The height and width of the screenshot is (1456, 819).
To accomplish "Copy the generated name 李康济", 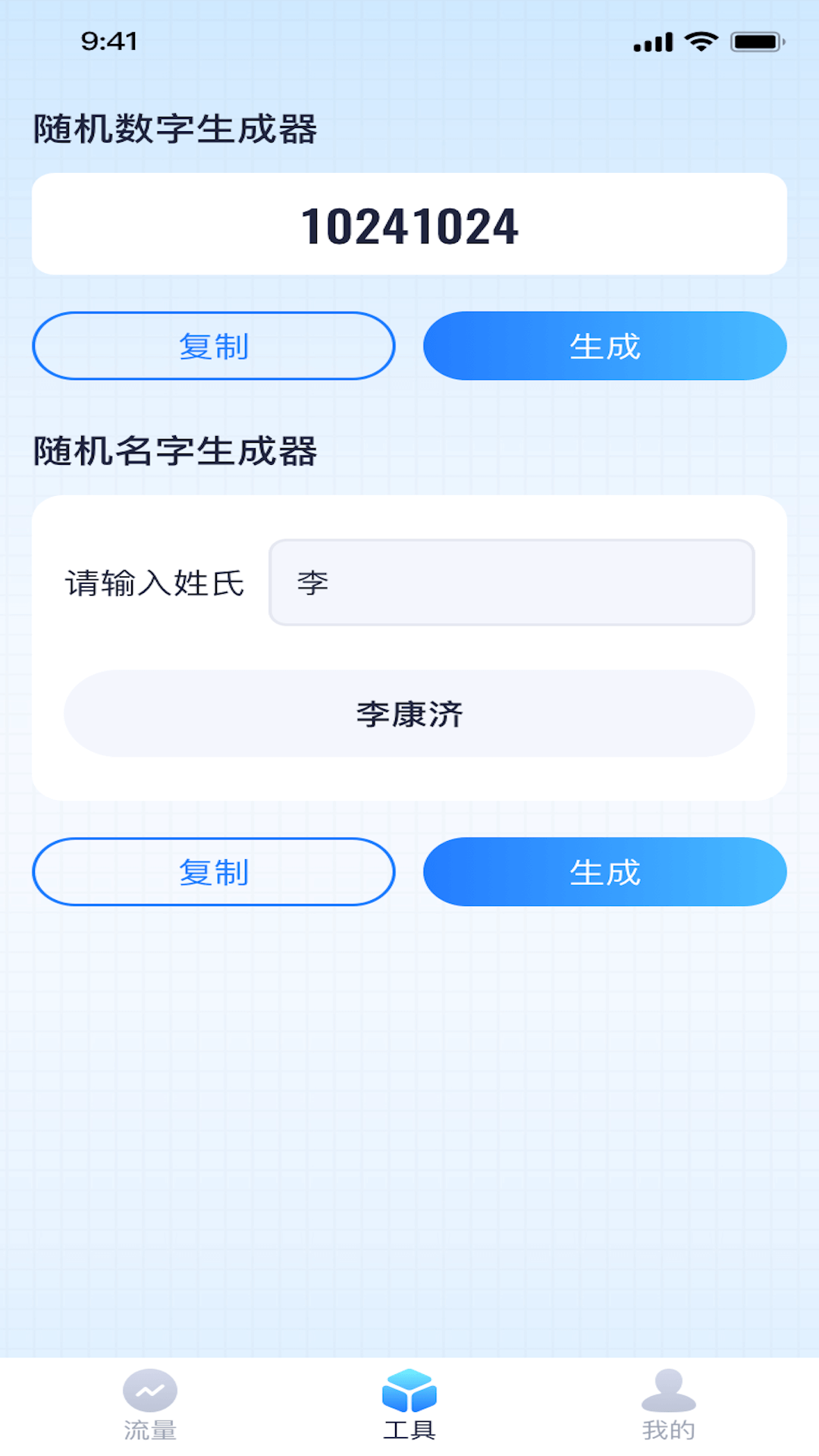I will pyautogui.click(x=213, y=872).
